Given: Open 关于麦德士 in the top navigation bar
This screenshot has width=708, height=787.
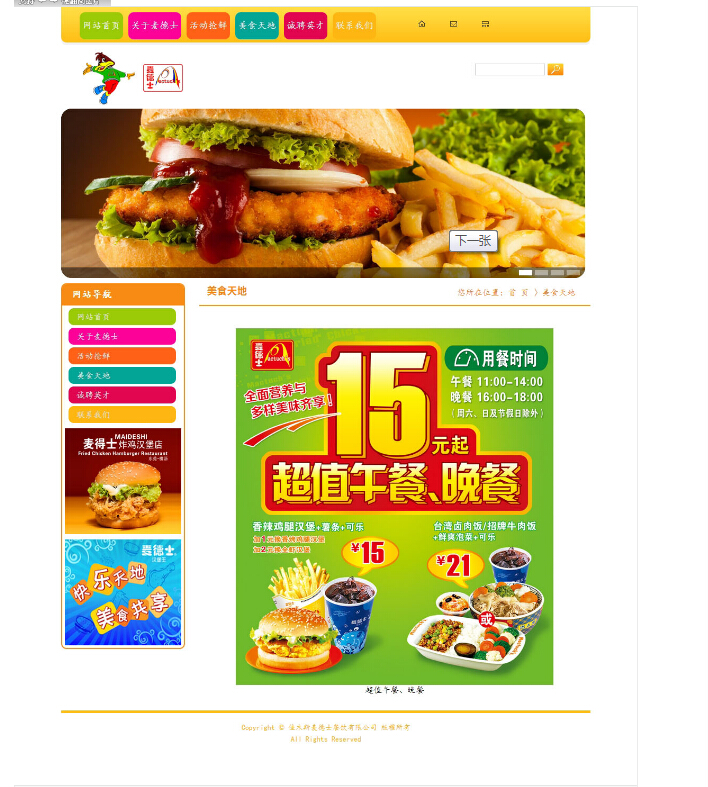Looking at the screenshot, I should point(154,25).
